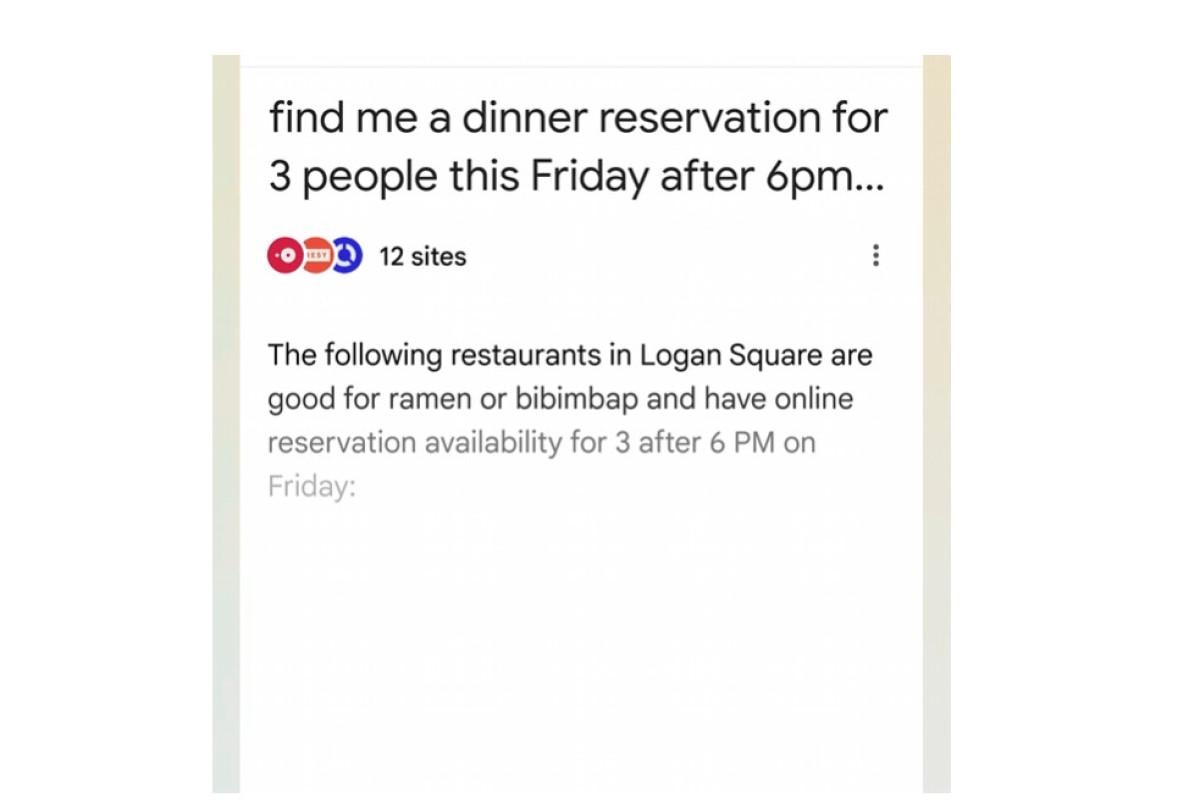1200x803 pixels.
Task: View the 12 sites sources
Action: coord(422,257)
